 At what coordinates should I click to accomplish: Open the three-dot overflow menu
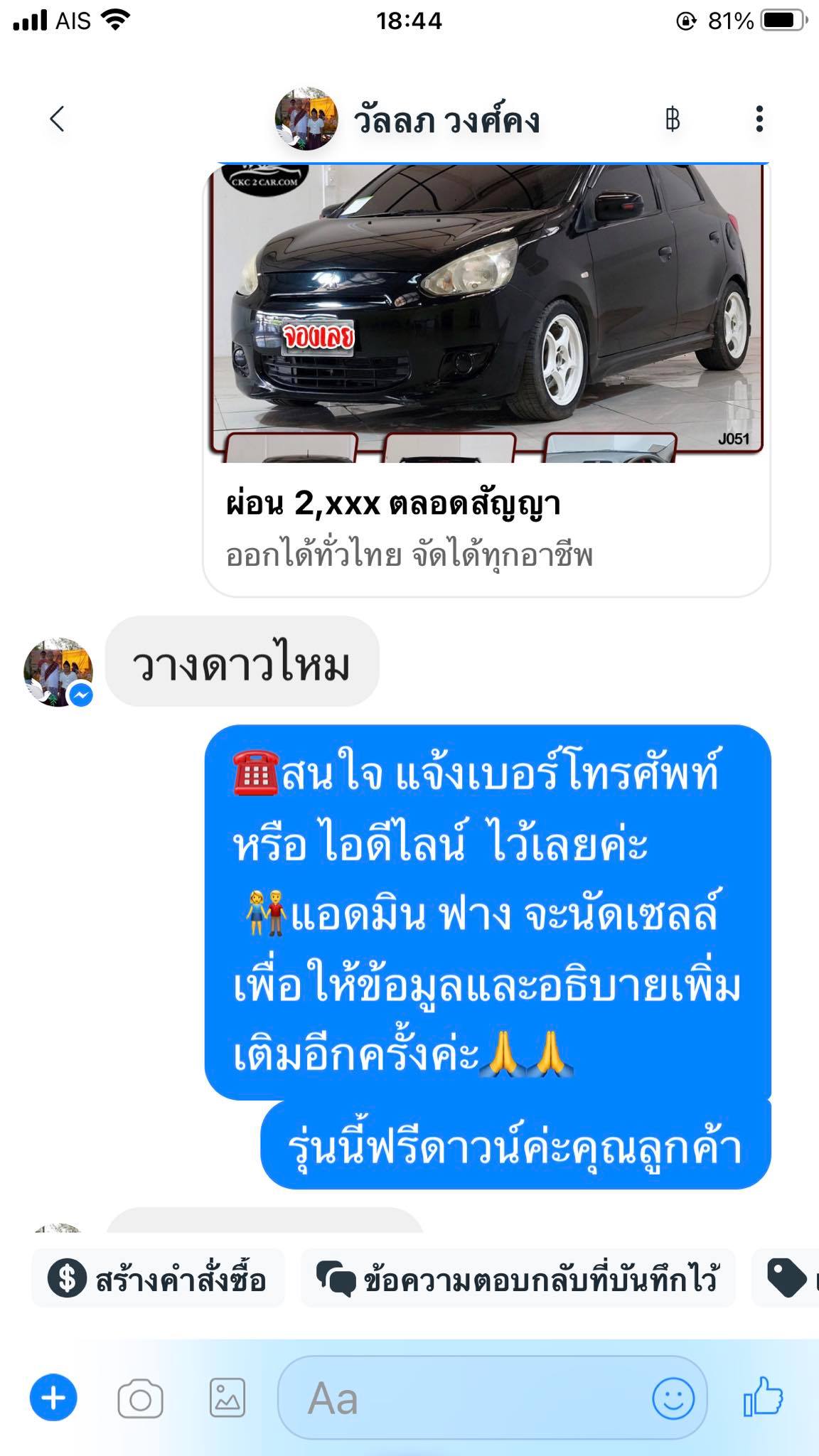759,119
